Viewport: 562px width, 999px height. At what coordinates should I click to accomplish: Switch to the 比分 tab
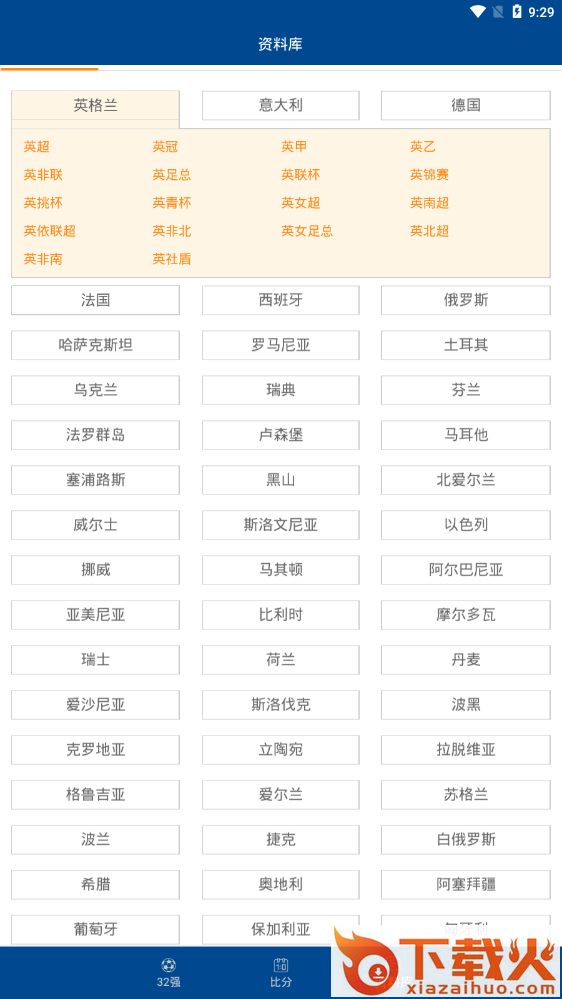pyautogui.click(x=281, y=973)
